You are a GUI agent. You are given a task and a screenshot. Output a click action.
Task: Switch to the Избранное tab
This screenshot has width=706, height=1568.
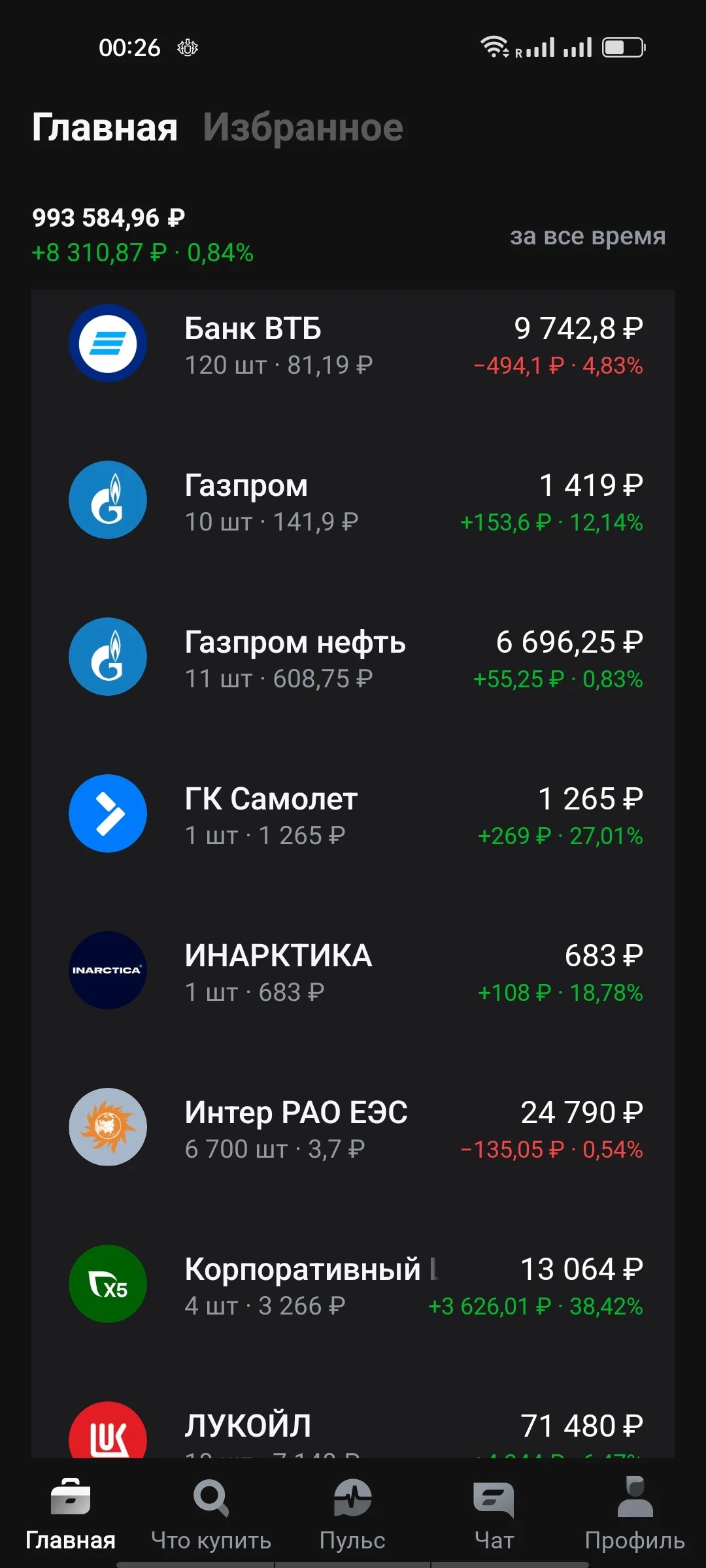[x=303, y=127]
